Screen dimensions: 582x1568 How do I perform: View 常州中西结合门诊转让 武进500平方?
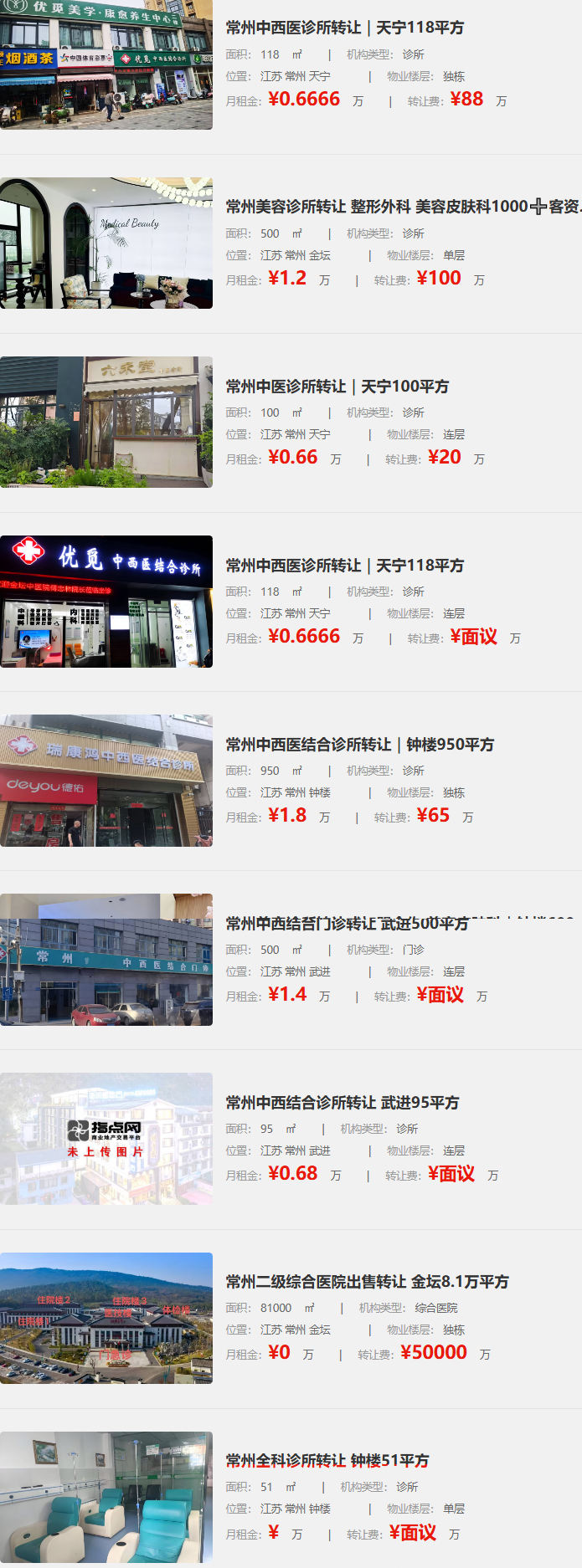click(347, 923)
